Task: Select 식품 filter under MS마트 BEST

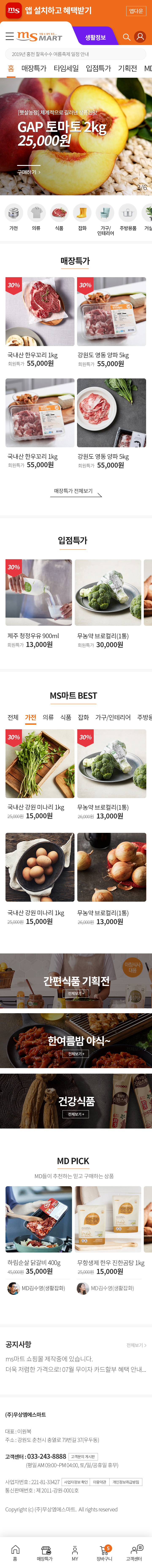Action: coord(66,717)
